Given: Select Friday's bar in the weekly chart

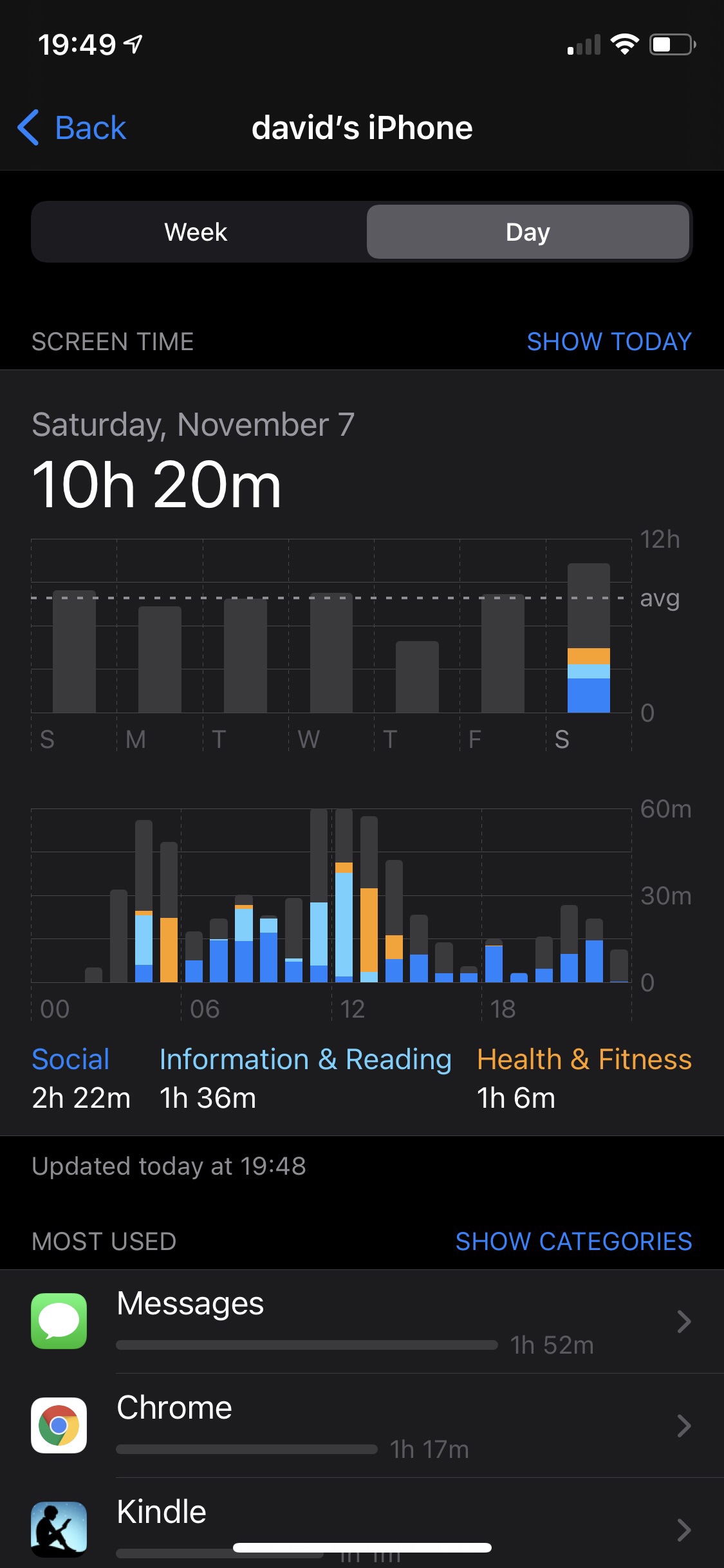Looking at the screenshot, I should click(x=503, y=653).
